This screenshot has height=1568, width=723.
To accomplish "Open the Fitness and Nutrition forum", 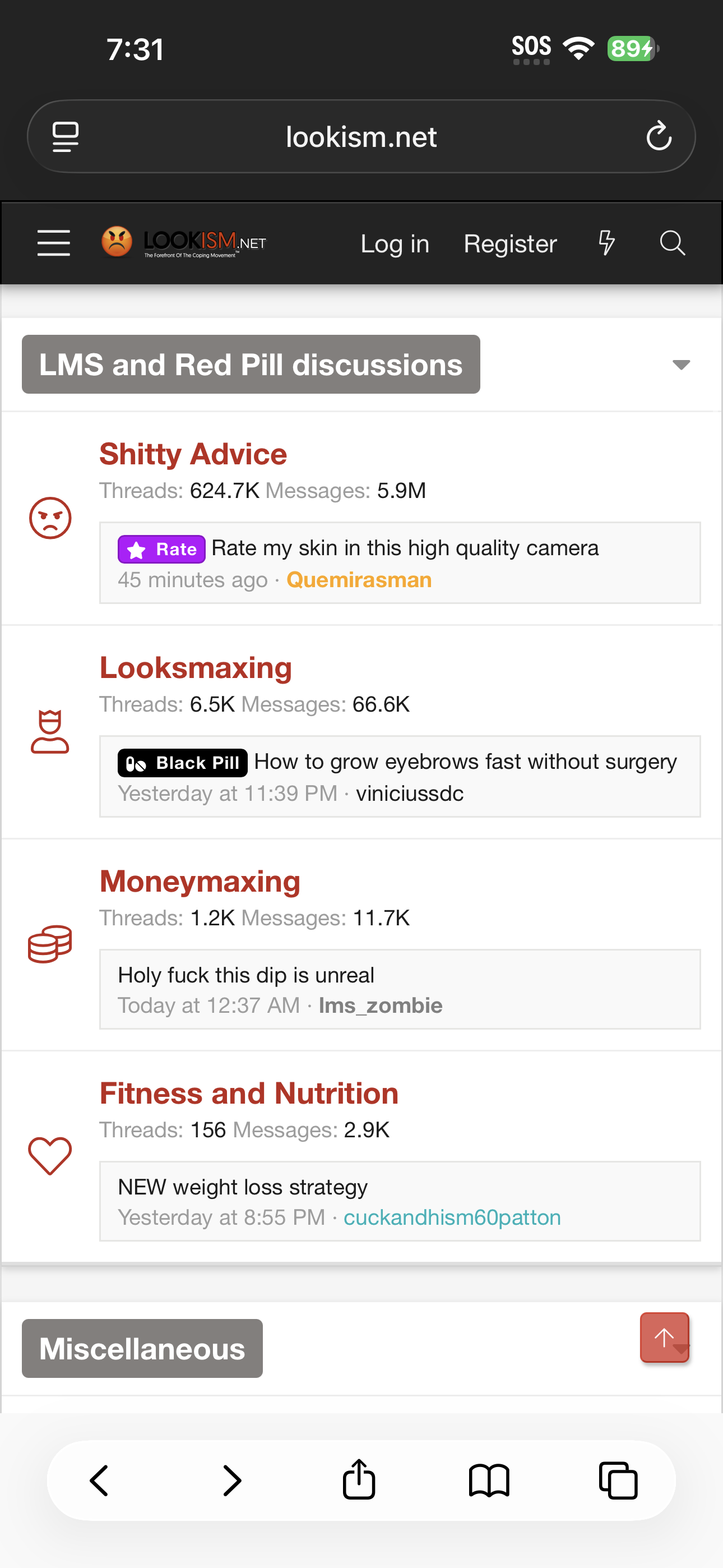I will click(249, 1093).
